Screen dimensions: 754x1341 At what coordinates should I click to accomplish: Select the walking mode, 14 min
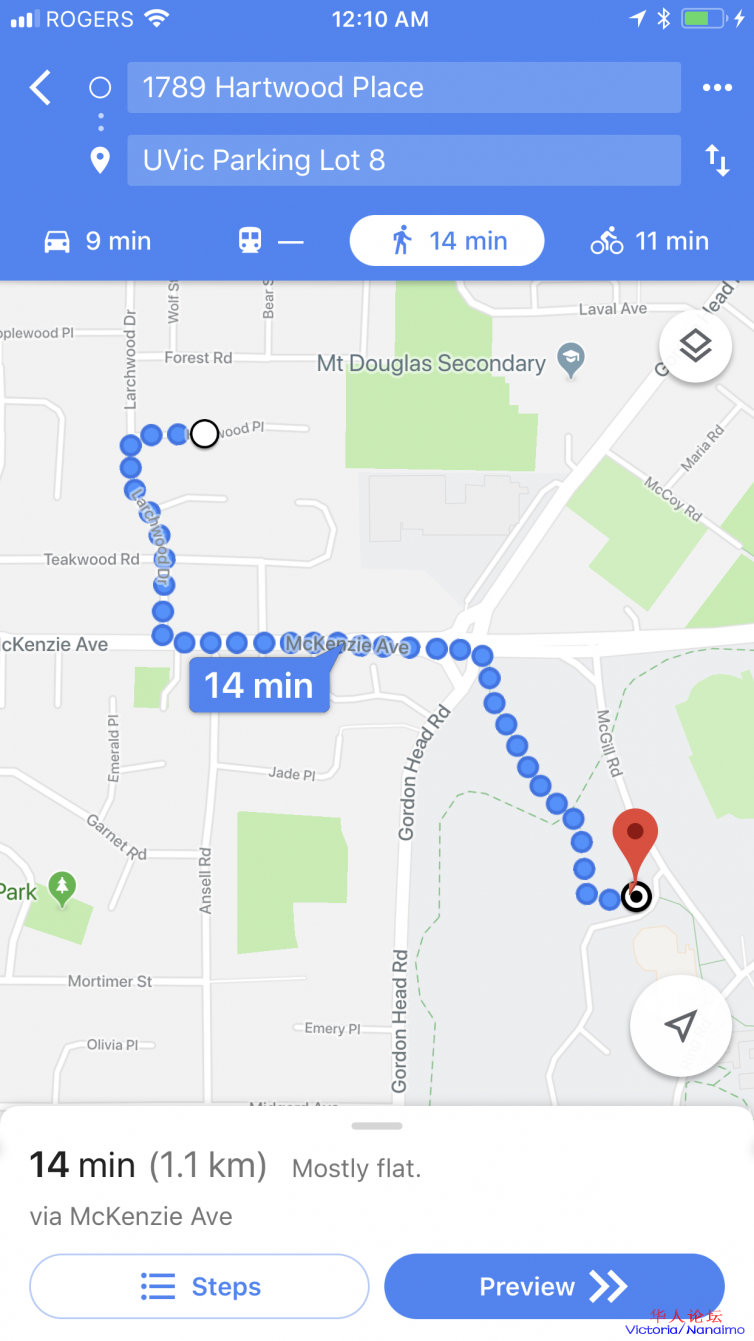[x=447, y=241]
